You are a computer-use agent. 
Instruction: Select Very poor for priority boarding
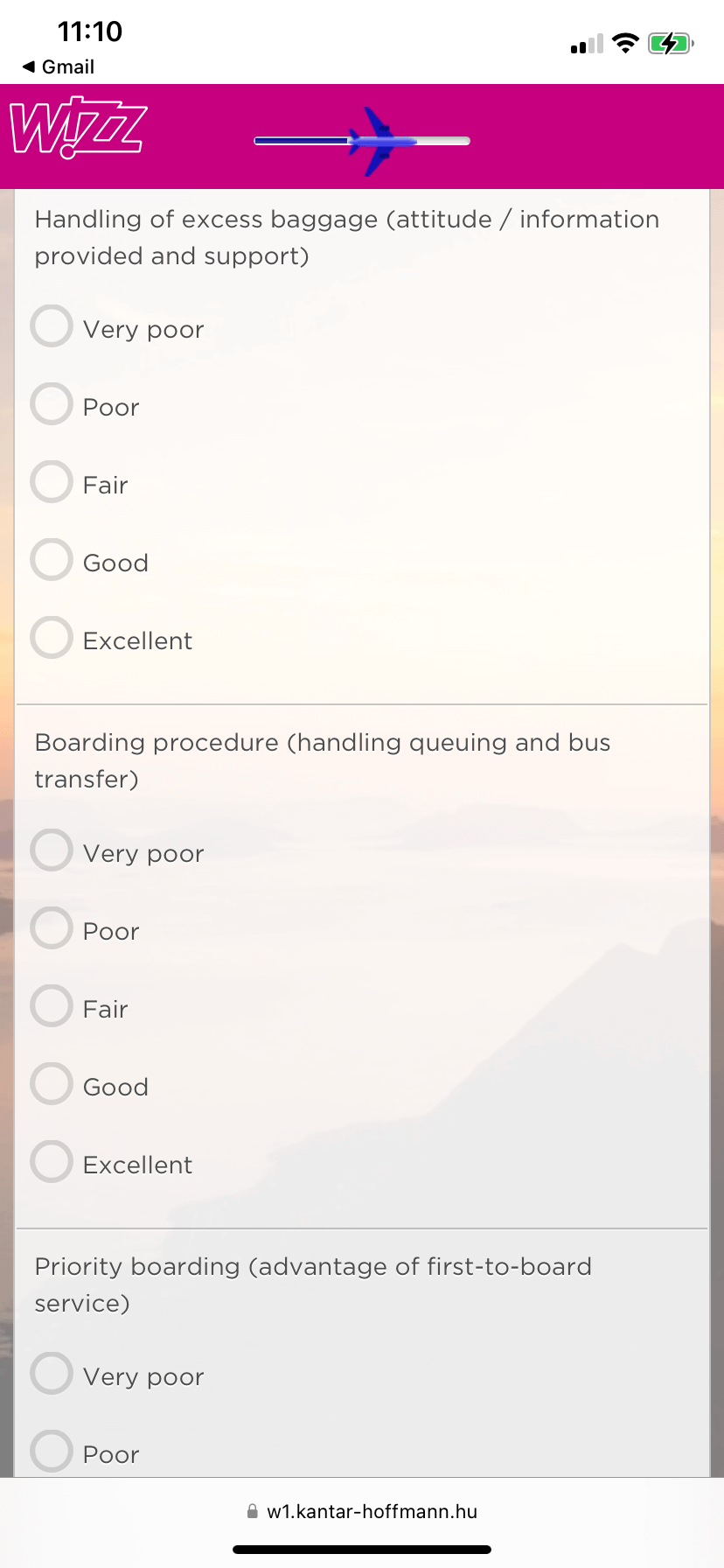coord(52,1374)
